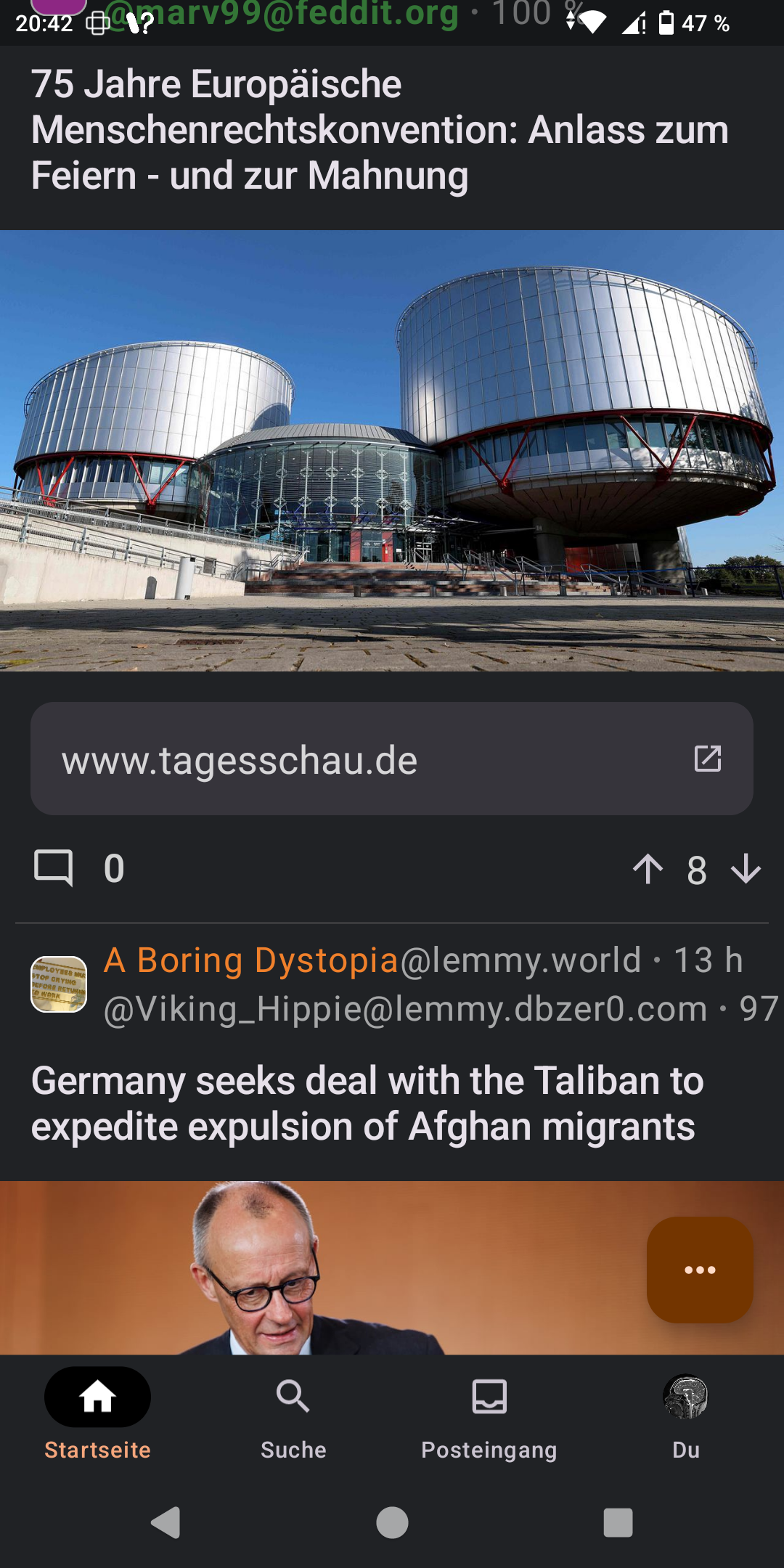Open A Boring Dystopia community
Image resolution: width=784 pixels, height=1568 pixels.
(x=251, y=960)
